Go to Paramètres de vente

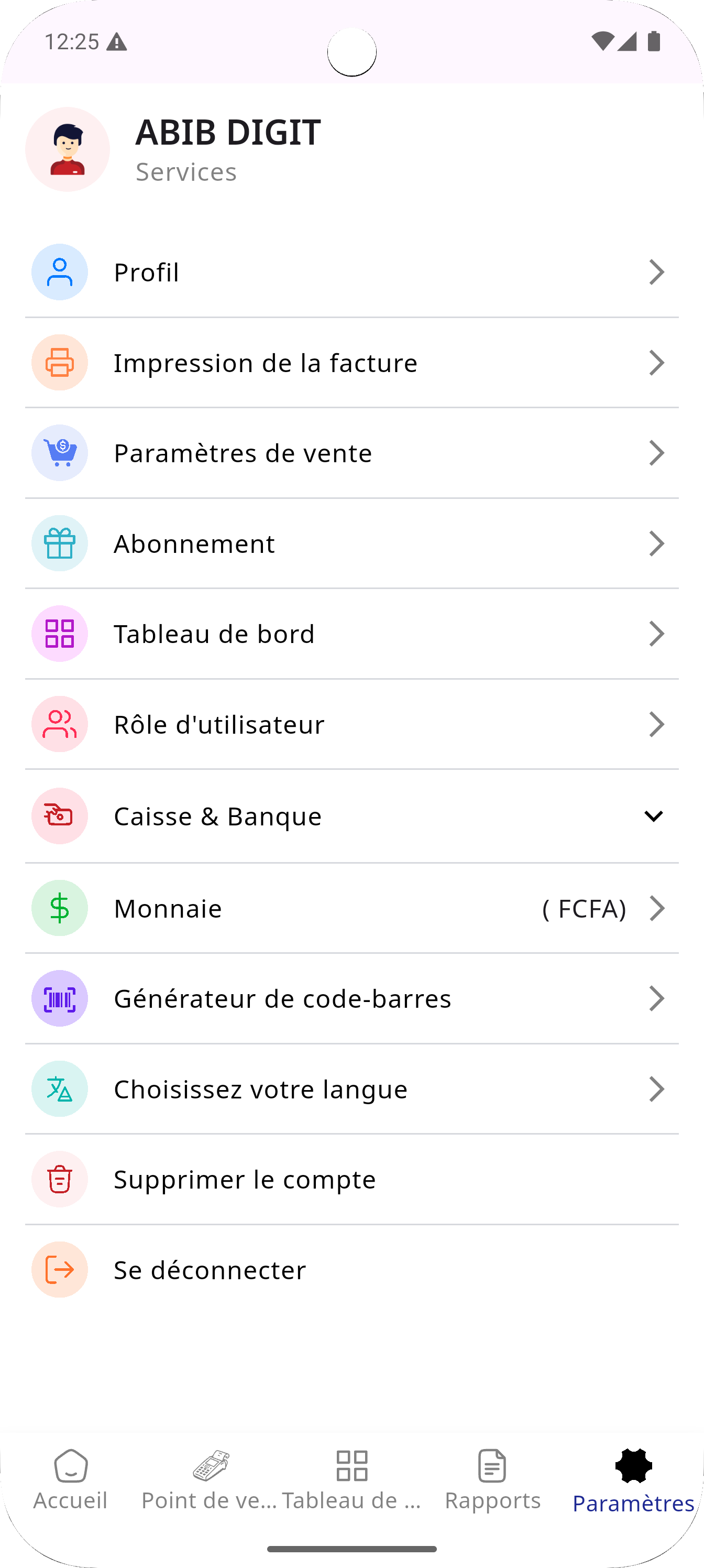click(x=351, y=453)
